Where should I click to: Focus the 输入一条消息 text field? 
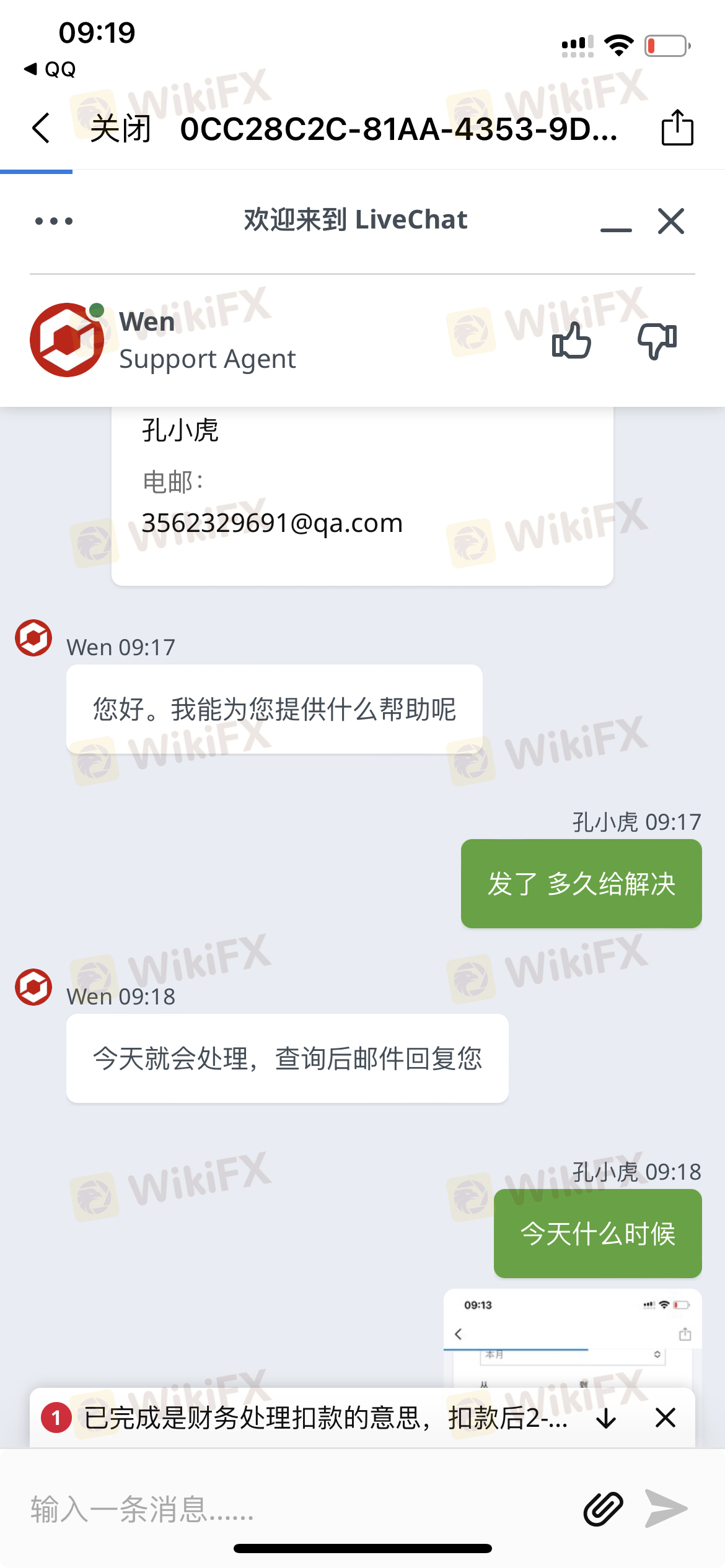pos(297,1509)
